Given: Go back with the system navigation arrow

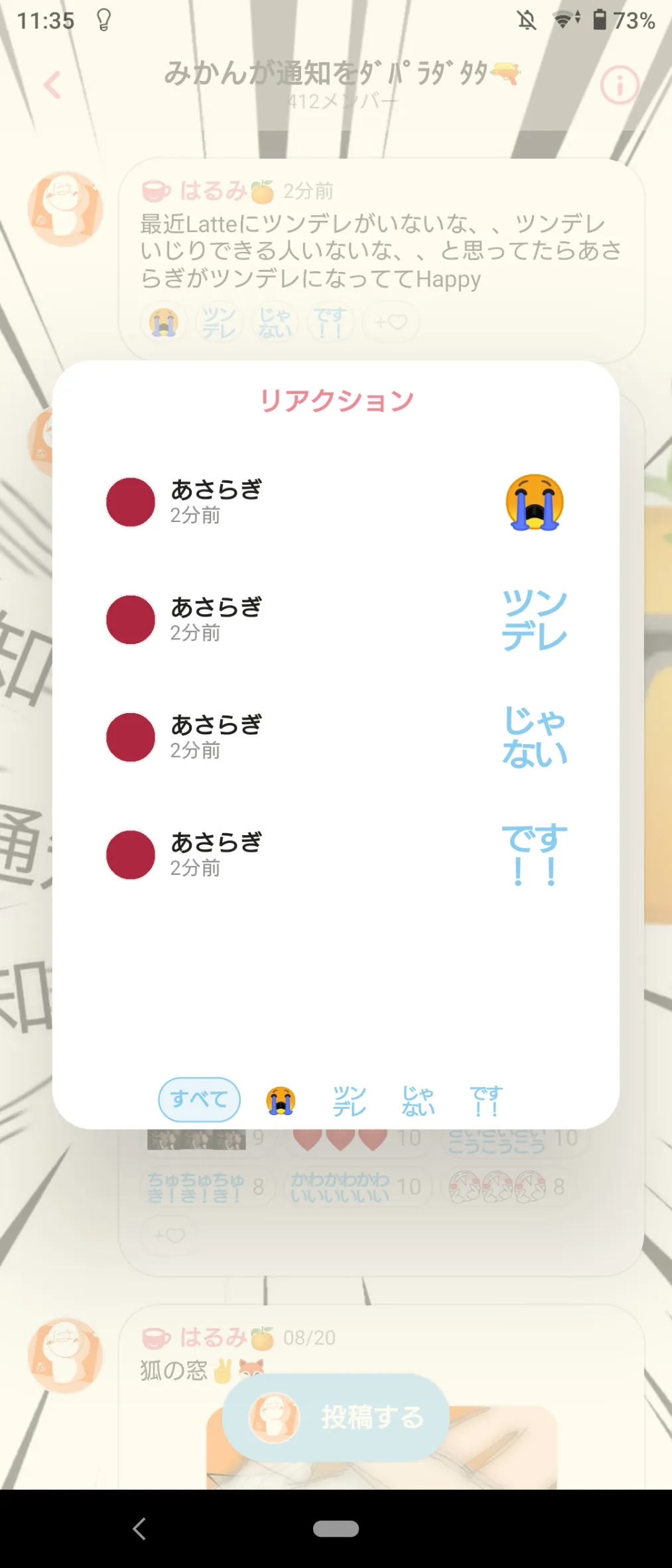Looking at the screenshot, I should [x=139, y=1529].
